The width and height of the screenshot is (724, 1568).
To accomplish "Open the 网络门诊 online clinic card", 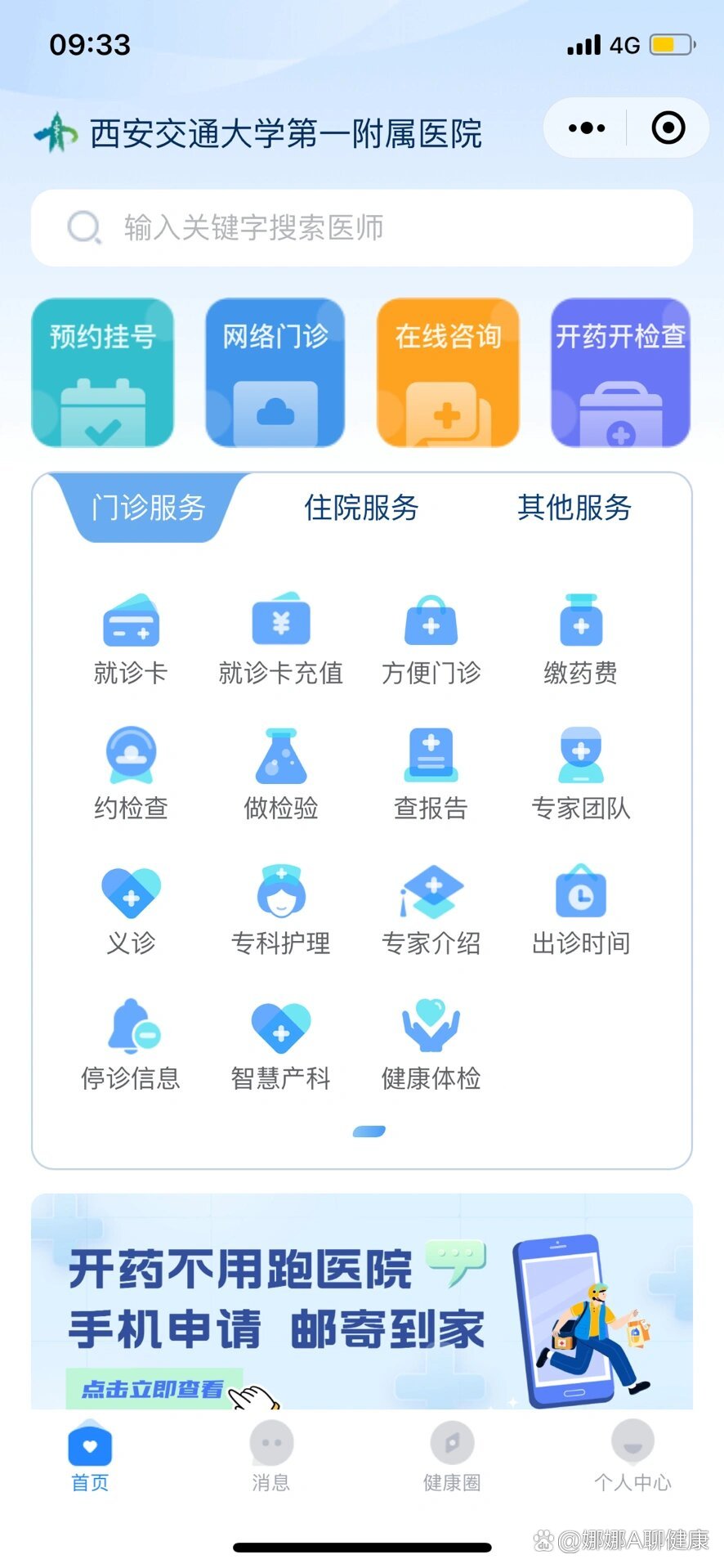I will (x=275, y=373).
